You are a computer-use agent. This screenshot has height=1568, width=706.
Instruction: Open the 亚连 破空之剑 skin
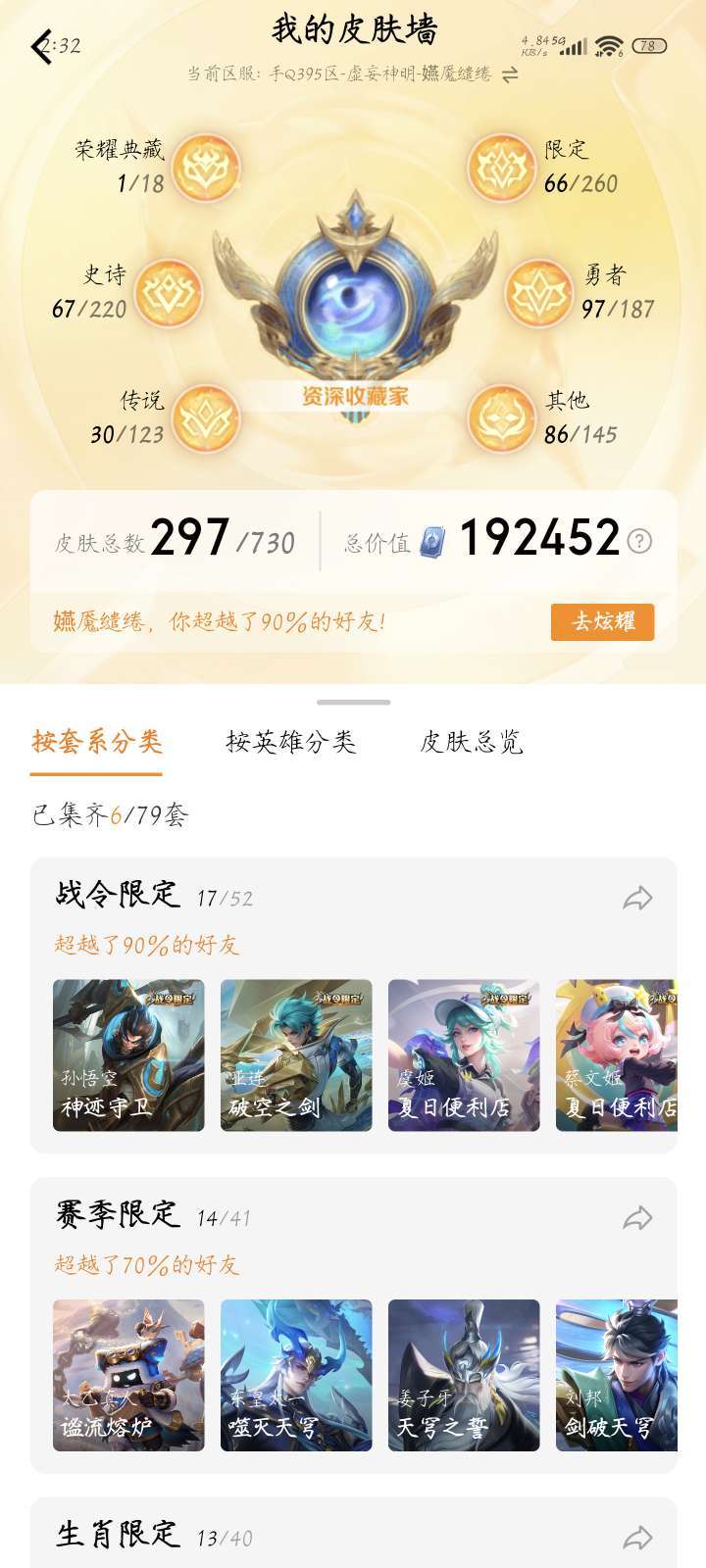(x=296, y=1055)
